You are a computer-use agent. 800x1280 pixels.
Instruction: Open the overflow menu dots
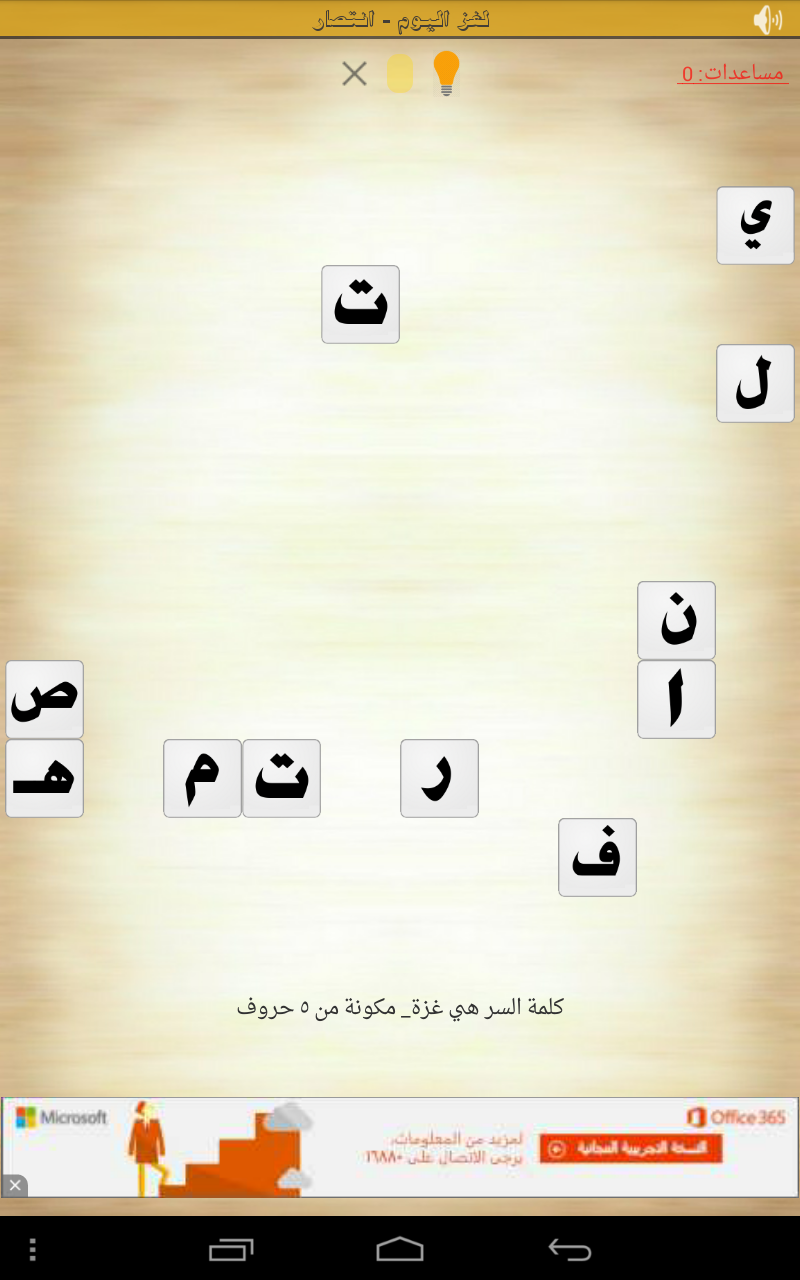click(x=33, y=1249)
